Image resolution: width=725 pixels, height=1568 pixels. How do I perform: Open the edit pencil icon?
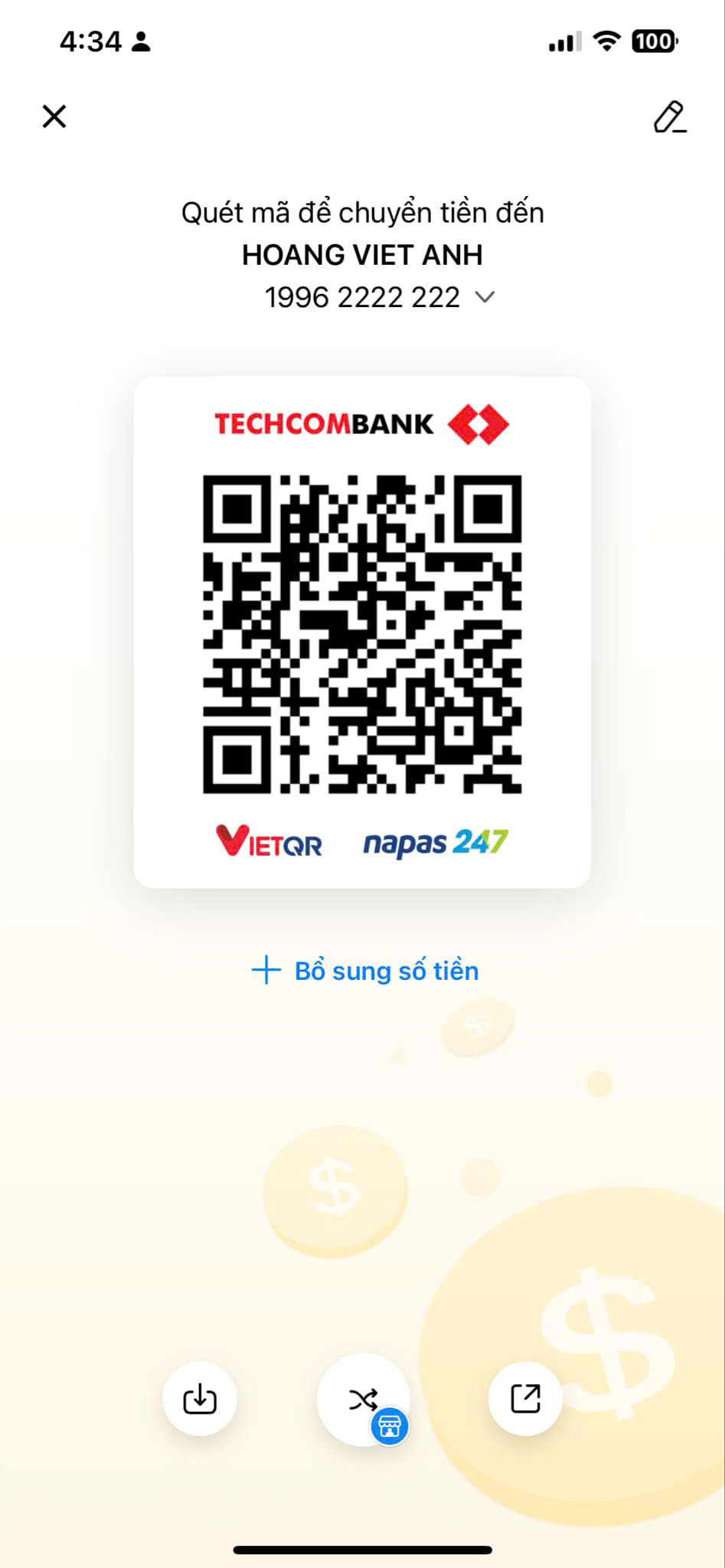click(x=670, y=117)
